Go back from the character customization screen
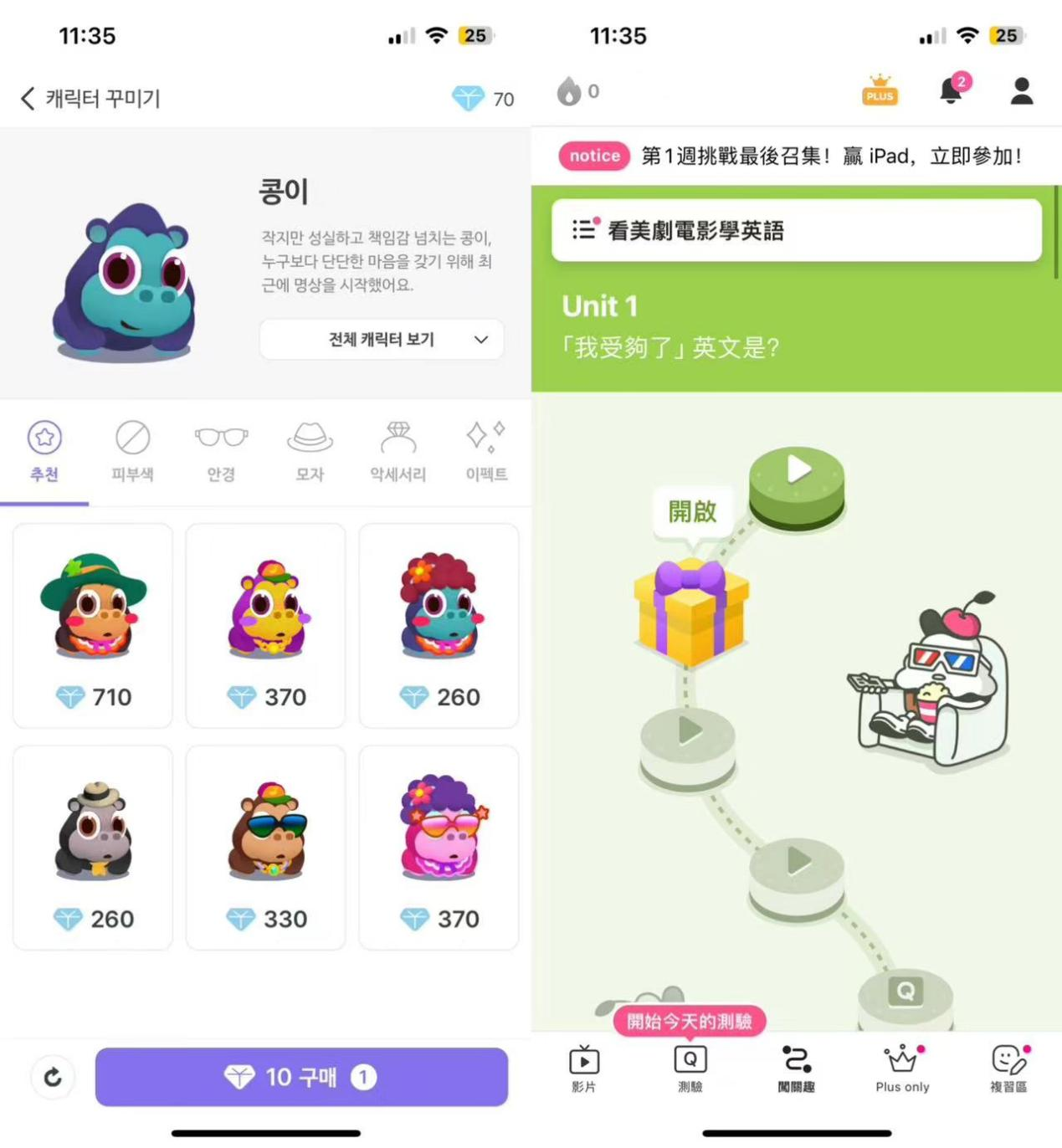This screenshot has height=1148, width=1062. pyautogui.click(x=28, y=99)
